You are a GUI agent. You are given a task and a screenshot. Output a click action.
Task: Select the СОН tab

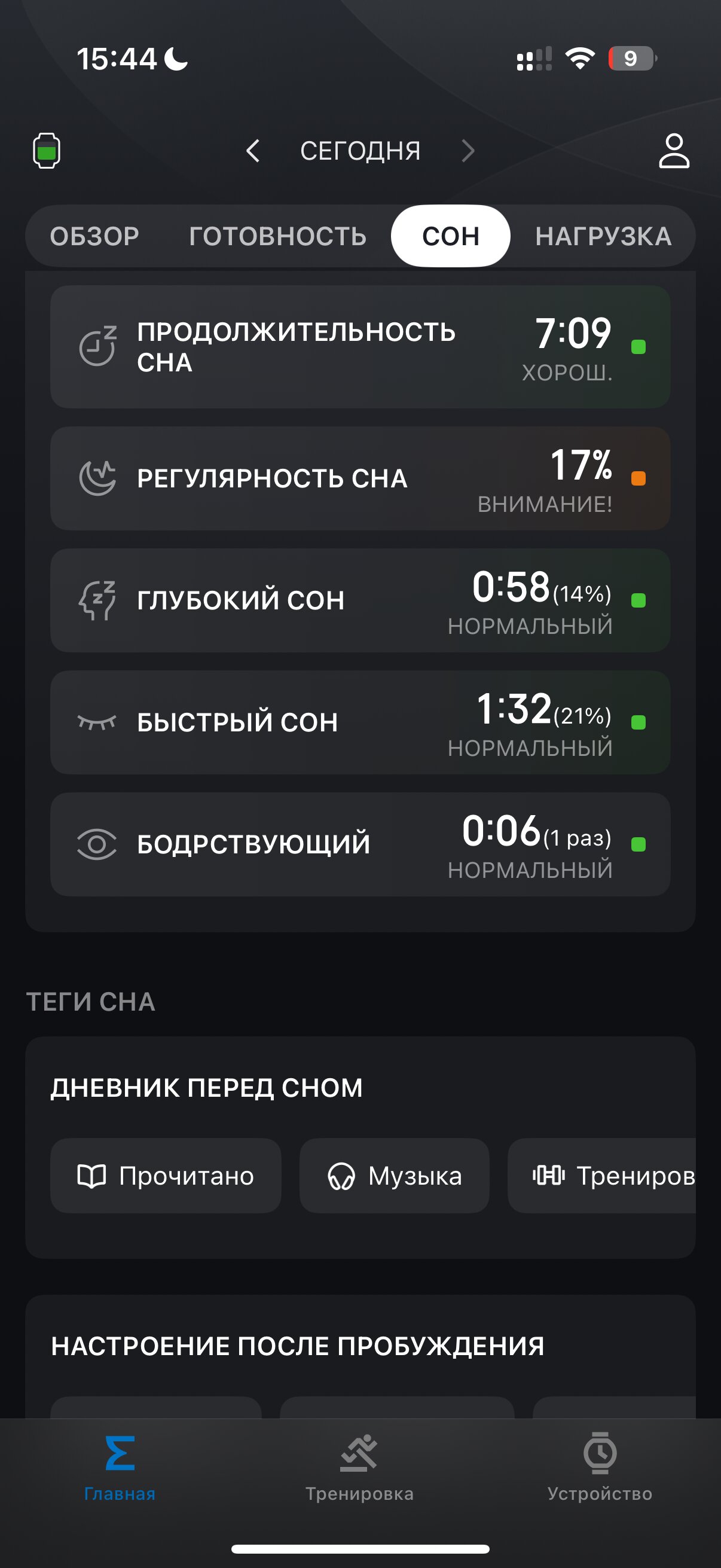pos(450,236)
